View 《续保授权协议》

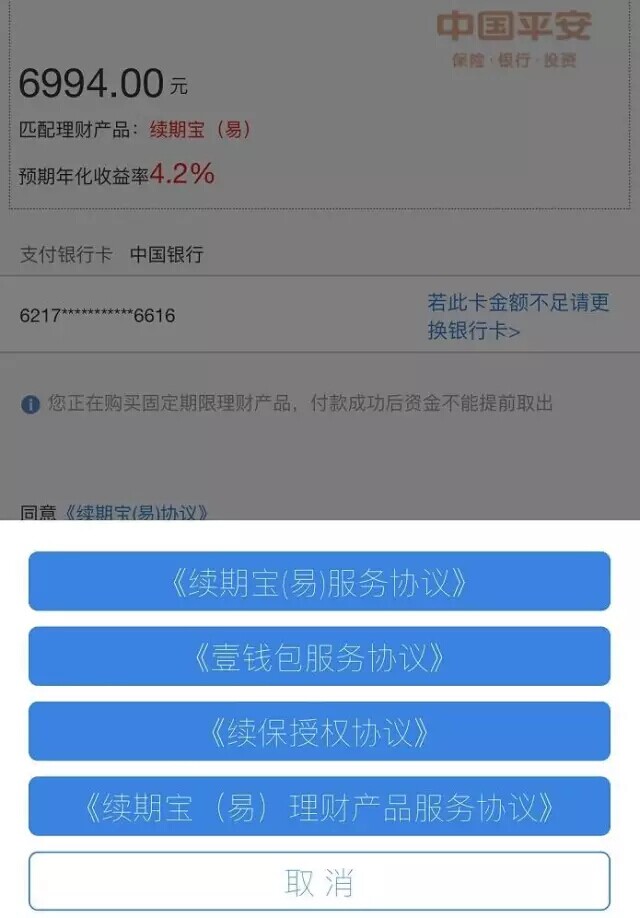pos(319,731)
